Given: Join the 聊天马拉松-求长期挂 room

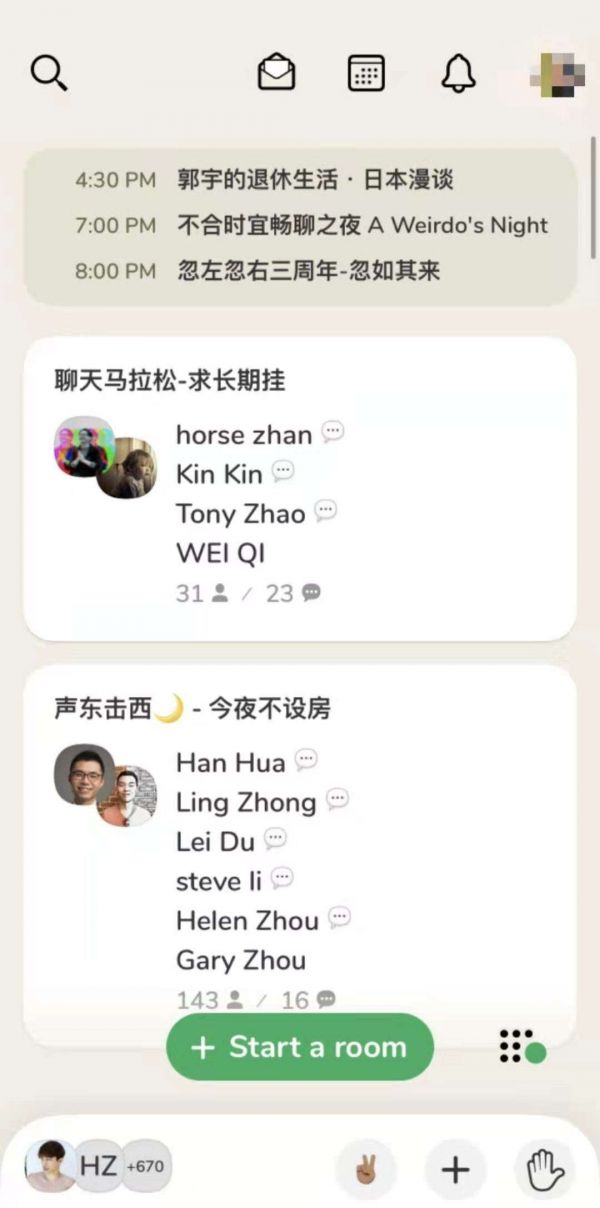Looking at the screenshot, I should pyautogui.click(x=300, y=488).
